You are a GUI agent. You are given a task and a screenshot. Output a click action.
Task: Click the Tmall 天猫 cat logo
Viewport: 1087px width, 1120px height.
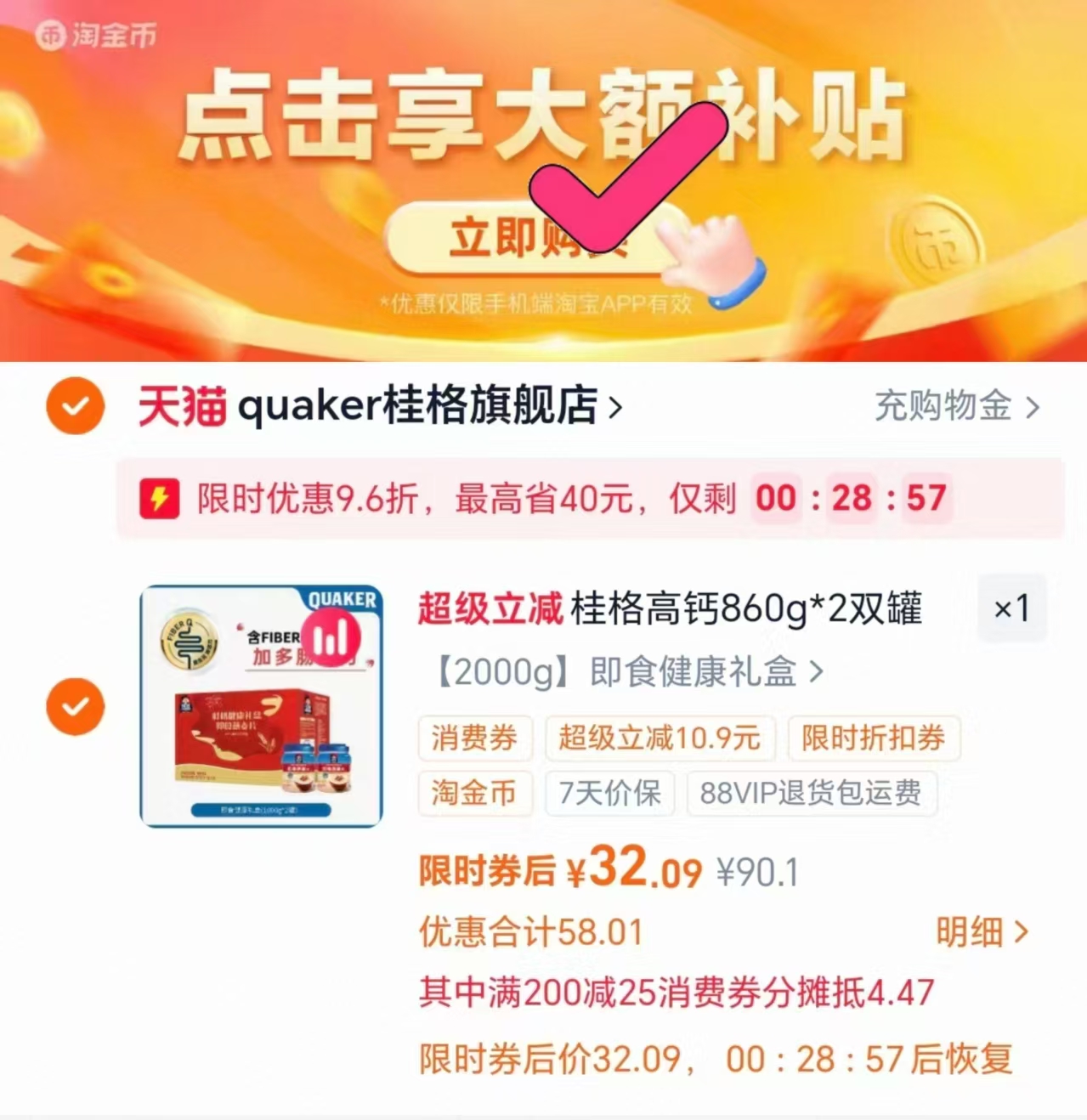point(183,406)
